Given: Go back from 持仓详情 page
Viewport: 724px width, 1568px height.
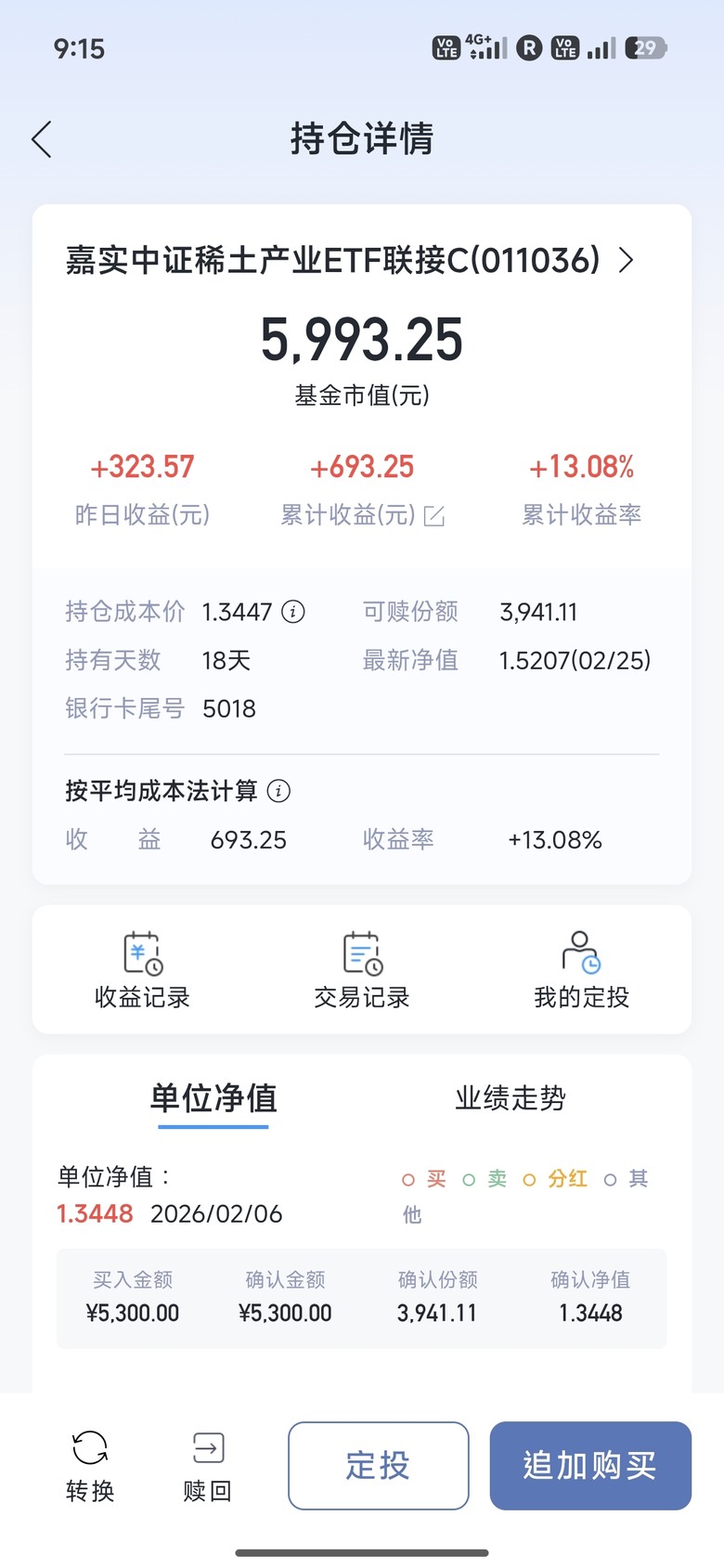Looking at the screenshot, I should 42,139.
